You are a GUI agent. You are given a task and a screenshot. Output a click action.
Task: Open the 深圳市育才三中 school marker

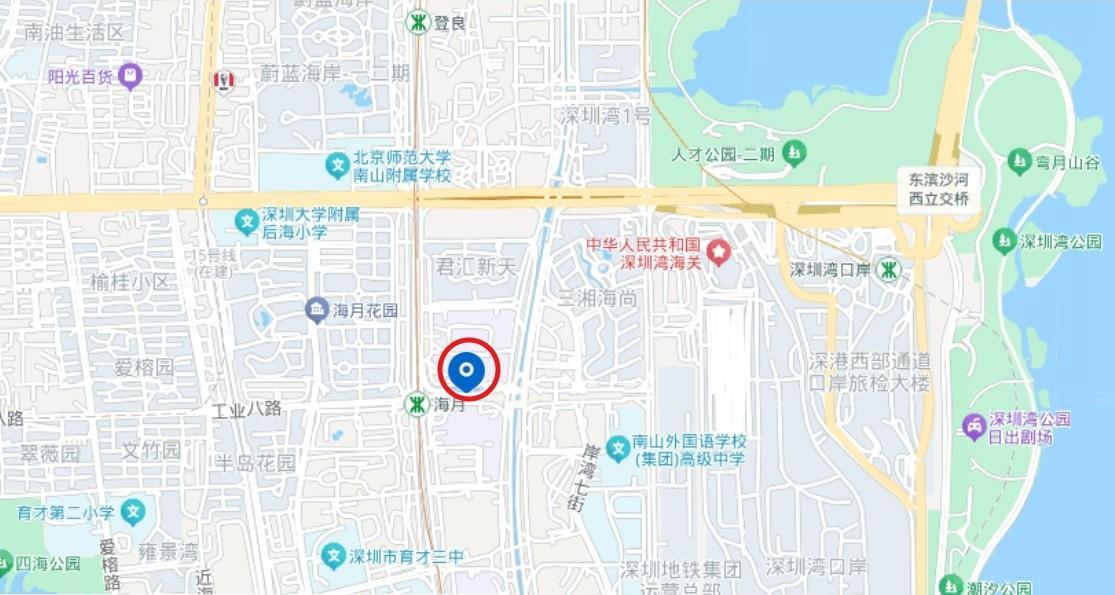coord(332,555)
